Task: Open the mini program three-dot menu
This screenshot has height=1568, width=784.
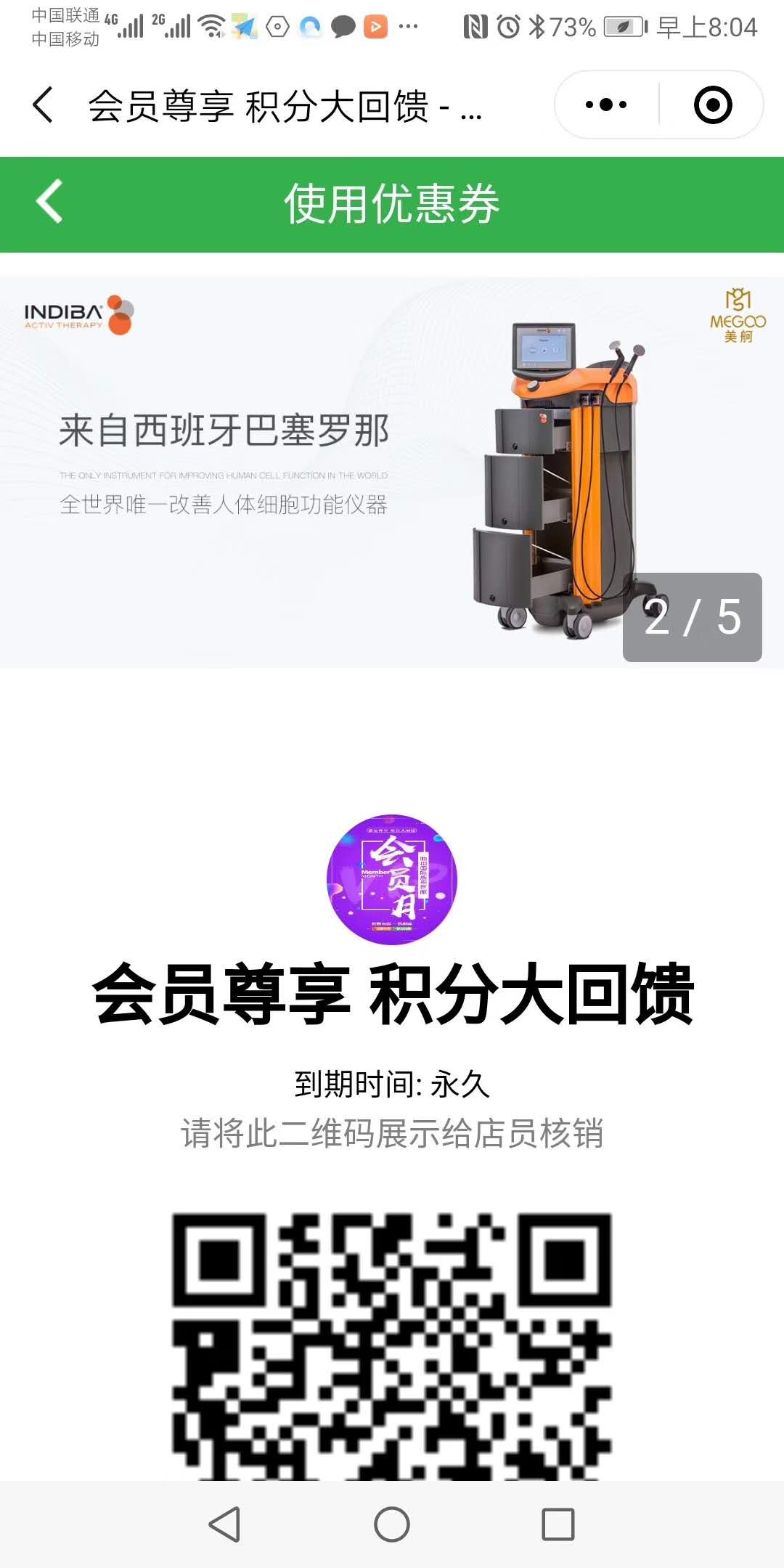Action: tap(607, 105)
